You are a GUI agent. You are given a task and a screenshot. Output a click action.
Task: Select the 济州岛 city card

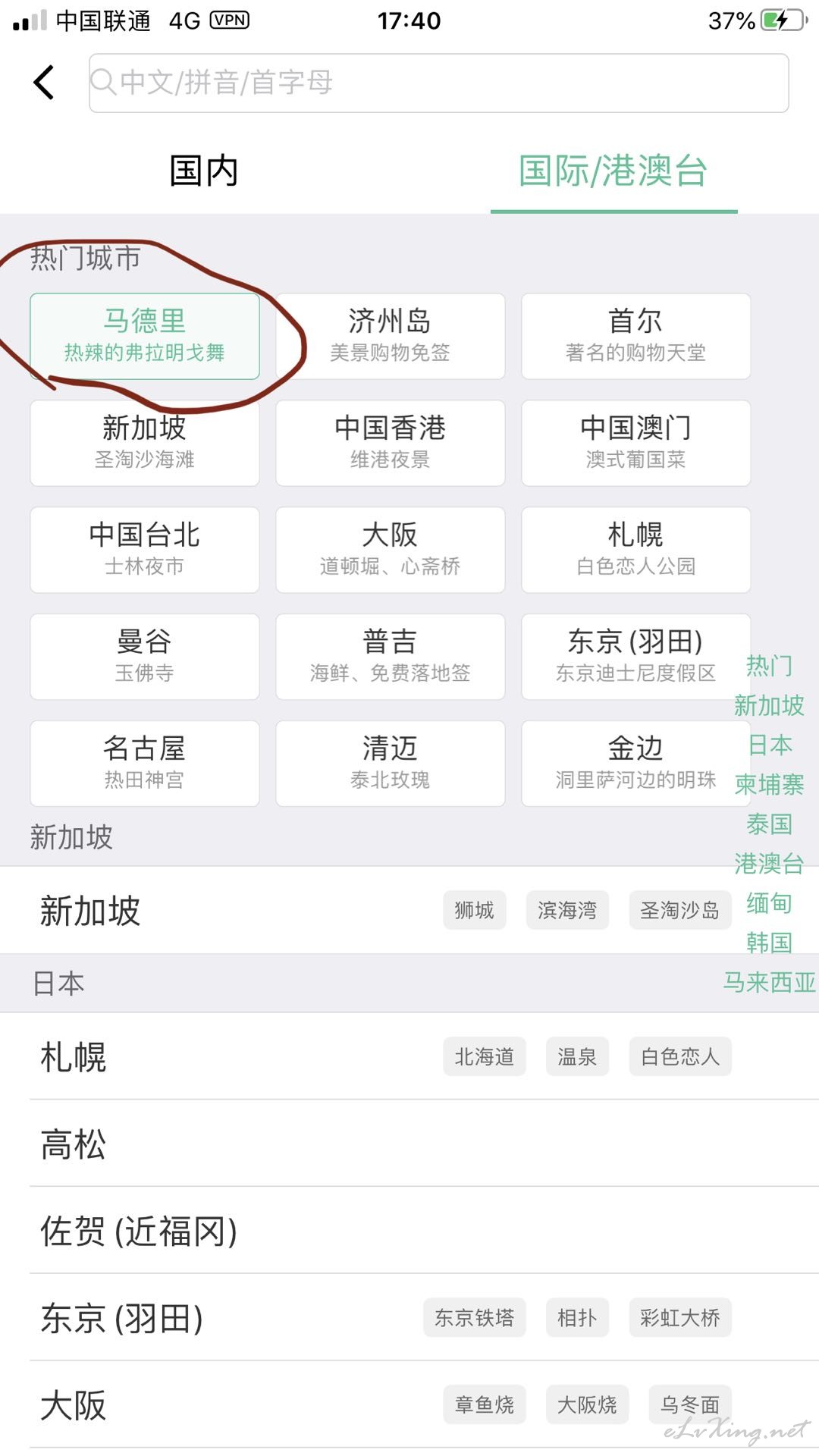[x=391, y=336]
